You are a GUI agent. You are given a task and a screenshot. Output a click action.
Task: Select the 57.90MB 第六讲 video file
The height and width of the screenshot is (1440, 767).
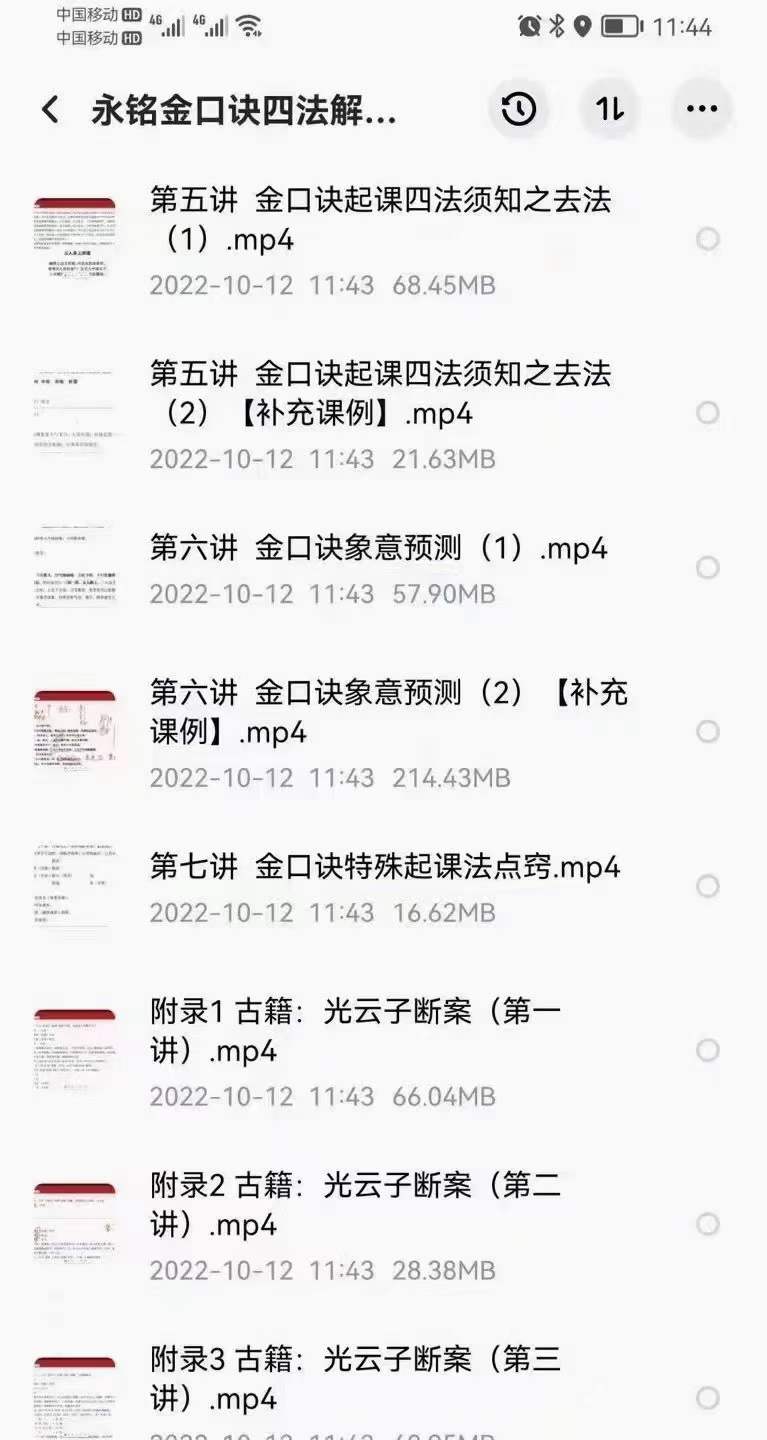708,568
